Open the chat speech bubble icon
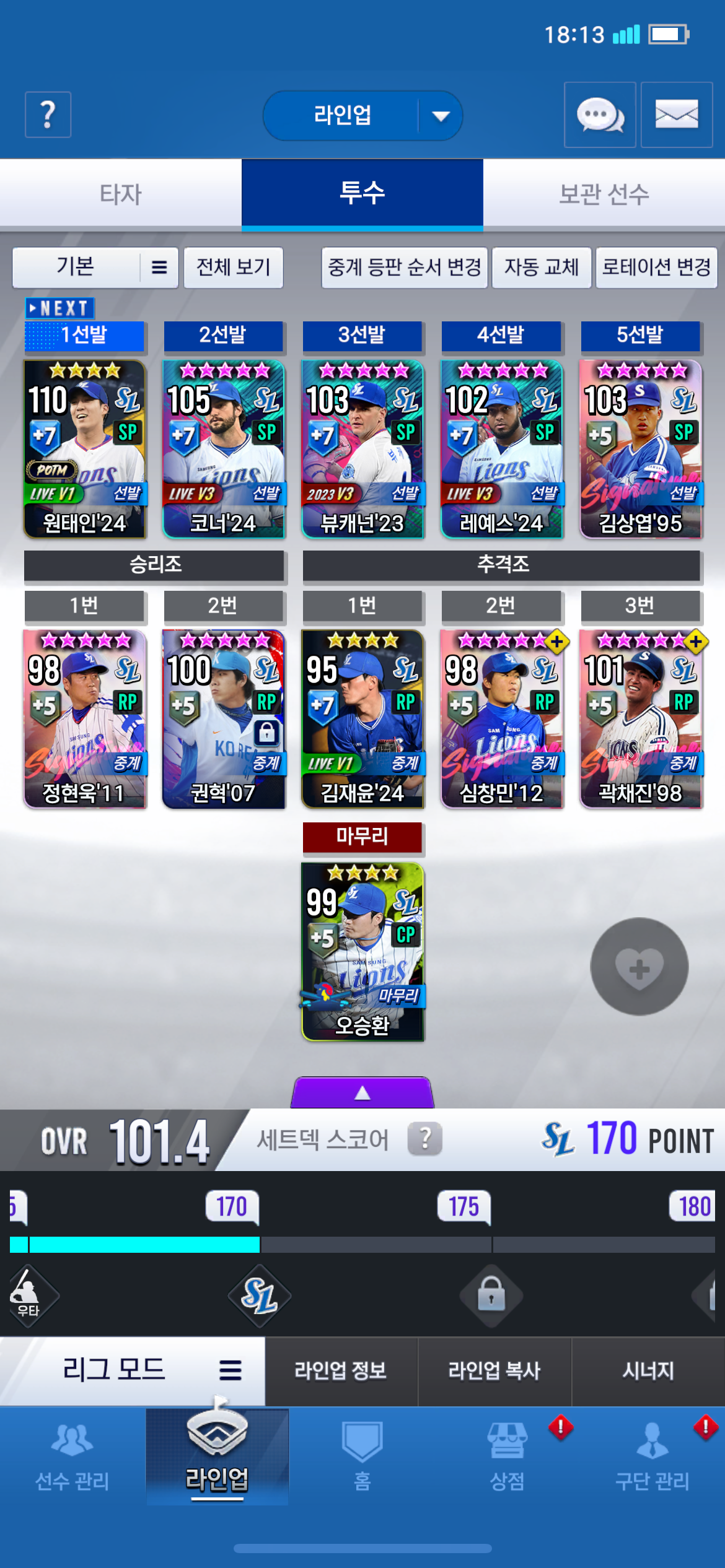This screenshot has width=725, height=1568. [x=599, y=115]
